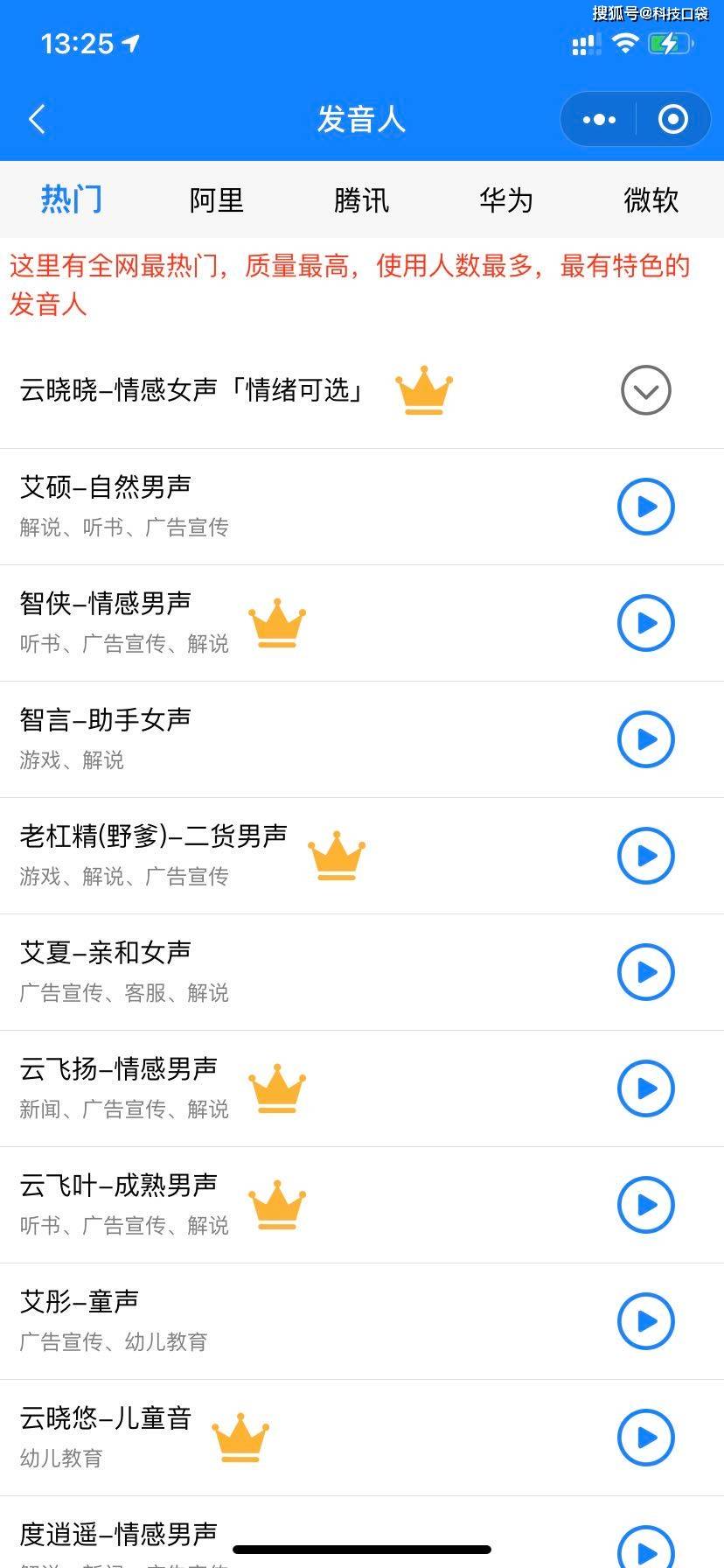Screen dimensions: 724x1568
Task: Select the 热门 tab
Action: 72,200
